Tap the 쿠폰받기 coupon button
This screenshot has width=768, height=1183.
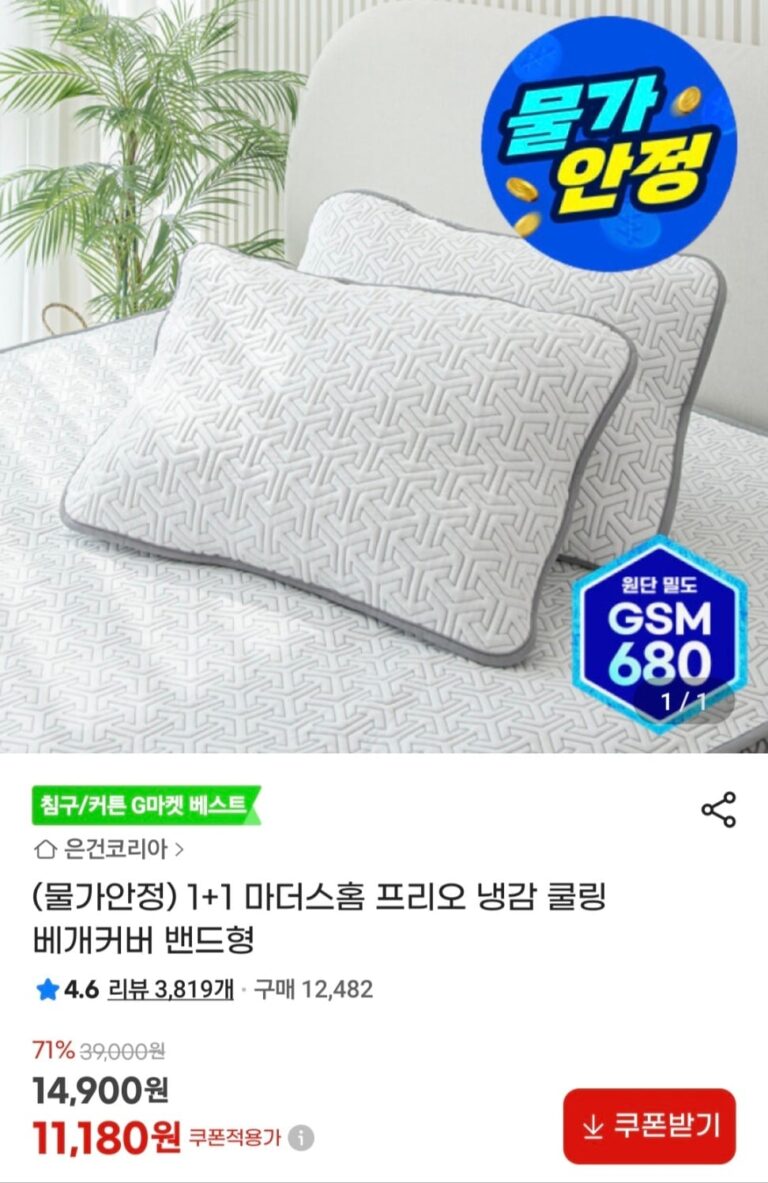649,1126
